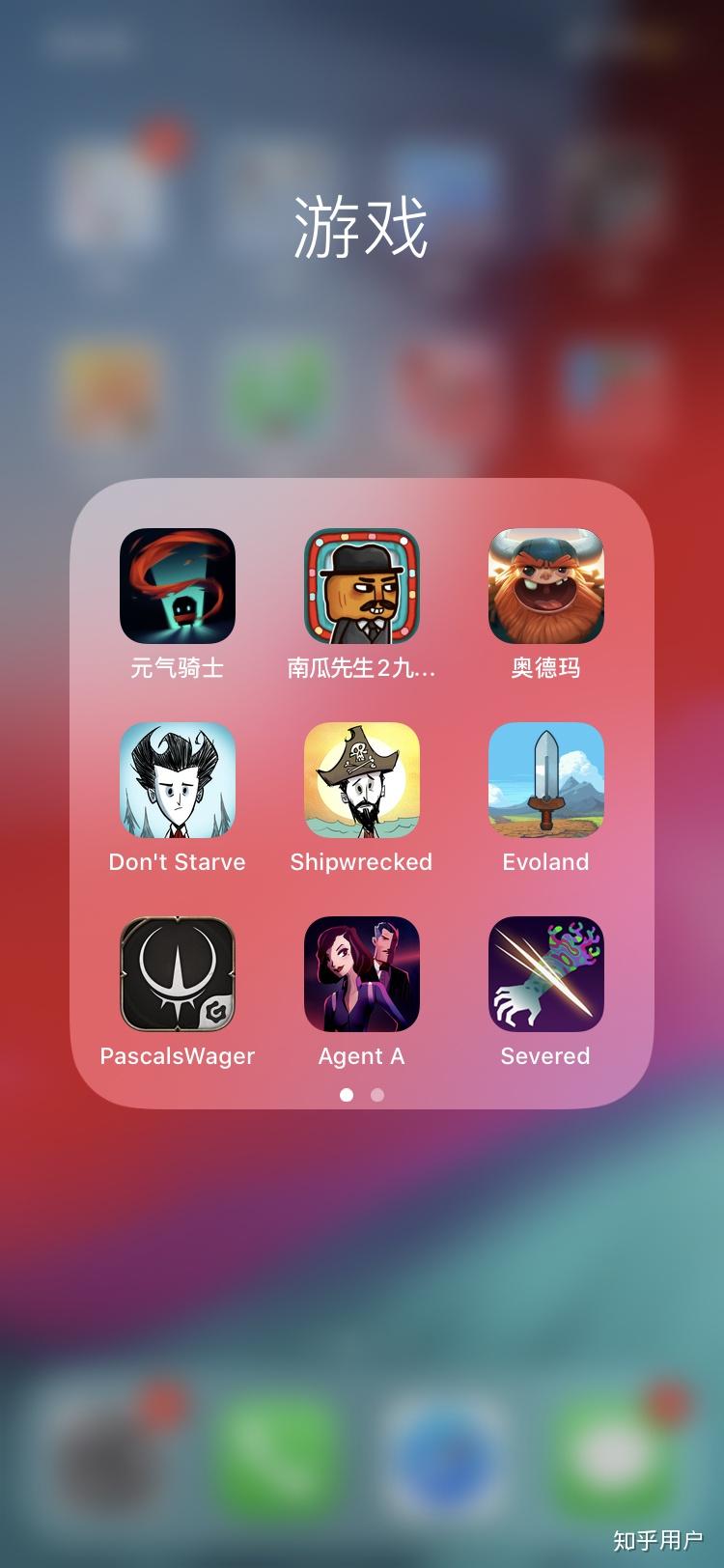Open the 元气骑士 game
This screenshot has height=1568, width=724.
pos(178,586)
